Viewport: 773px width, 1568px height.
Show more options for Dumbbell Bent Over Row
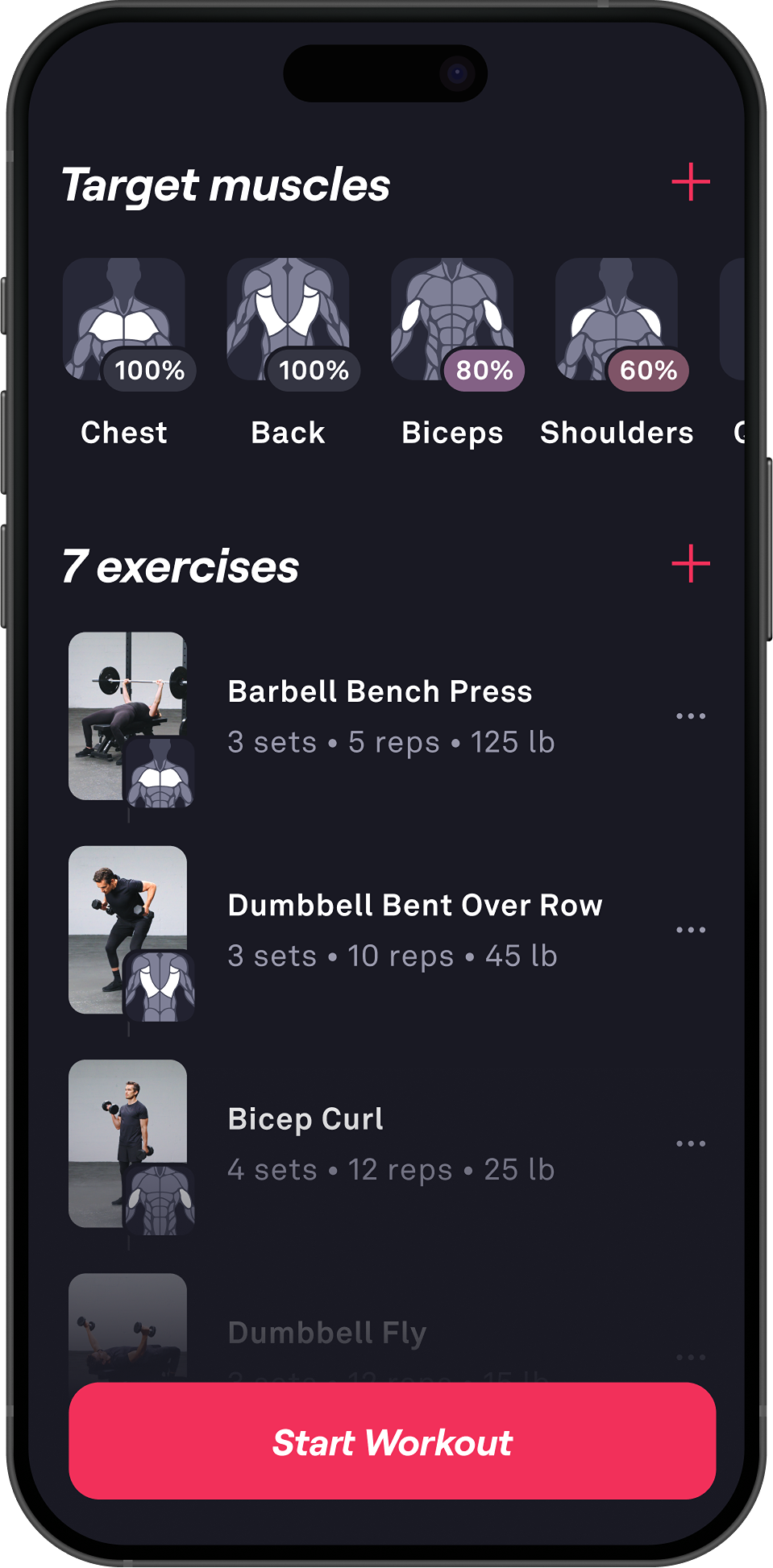(x=691, y=930)
